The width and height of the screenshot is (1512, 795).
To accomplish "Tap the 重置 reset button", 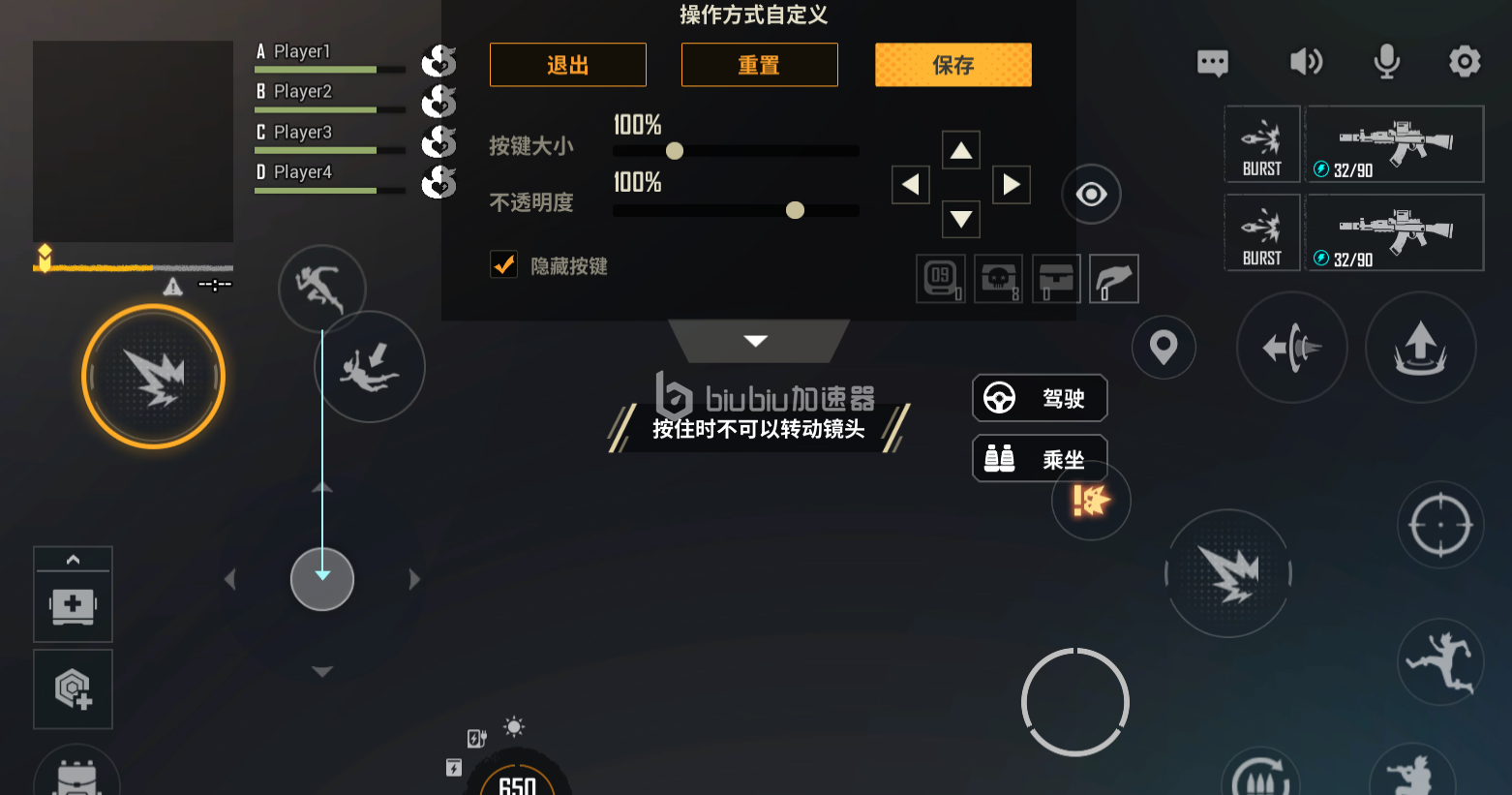I will (759, 65).
